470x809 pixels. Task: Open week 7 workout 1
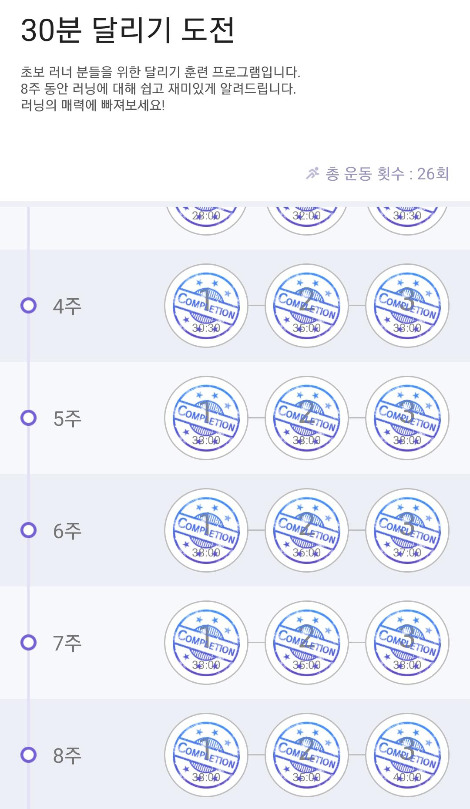point(206,643)
